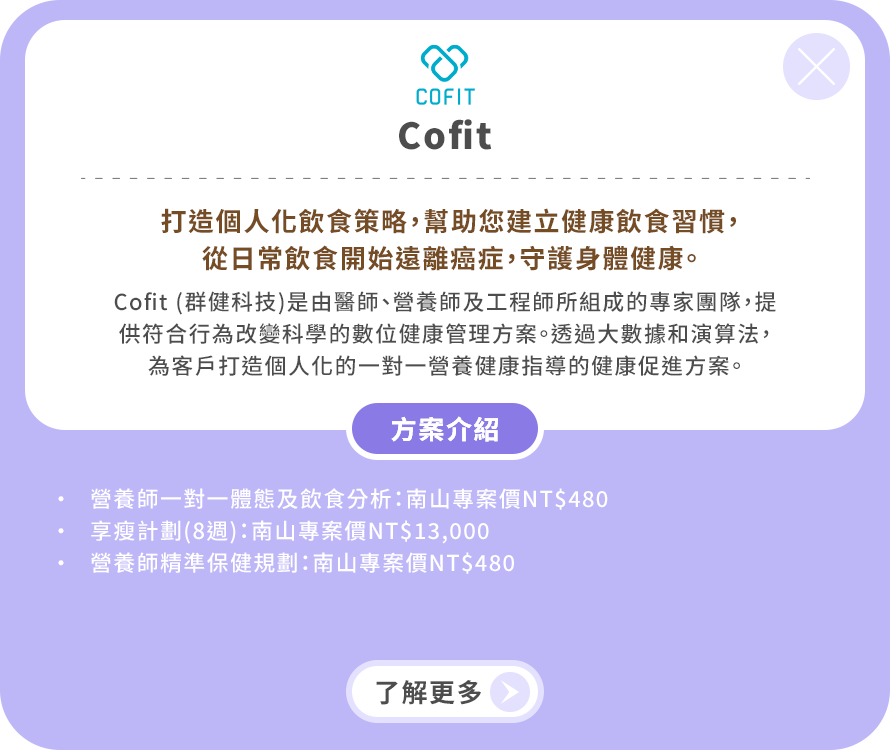
Task: Tap the 了解更多 button
Action: 445,692
